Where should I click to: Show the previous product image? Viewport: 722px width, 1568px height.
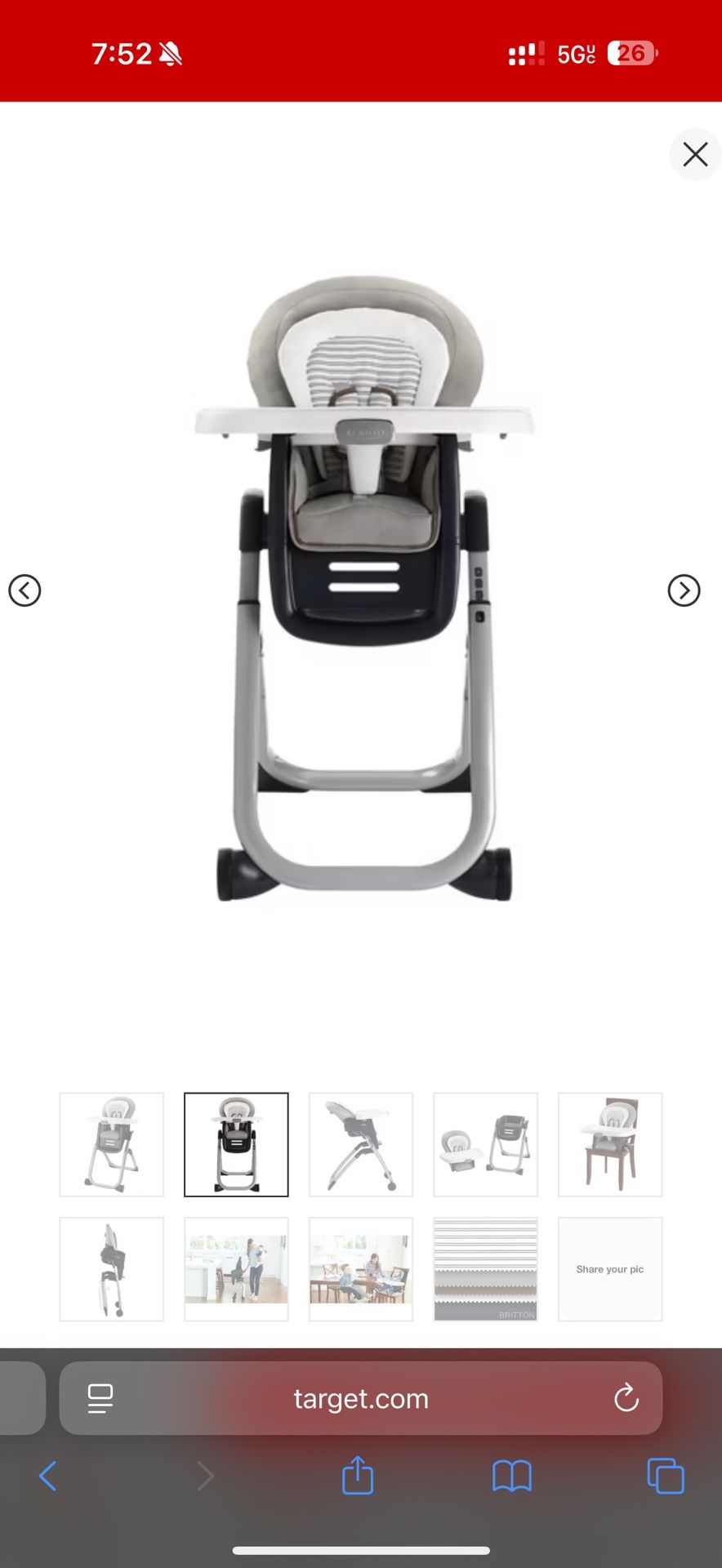[x=25, y=590]
